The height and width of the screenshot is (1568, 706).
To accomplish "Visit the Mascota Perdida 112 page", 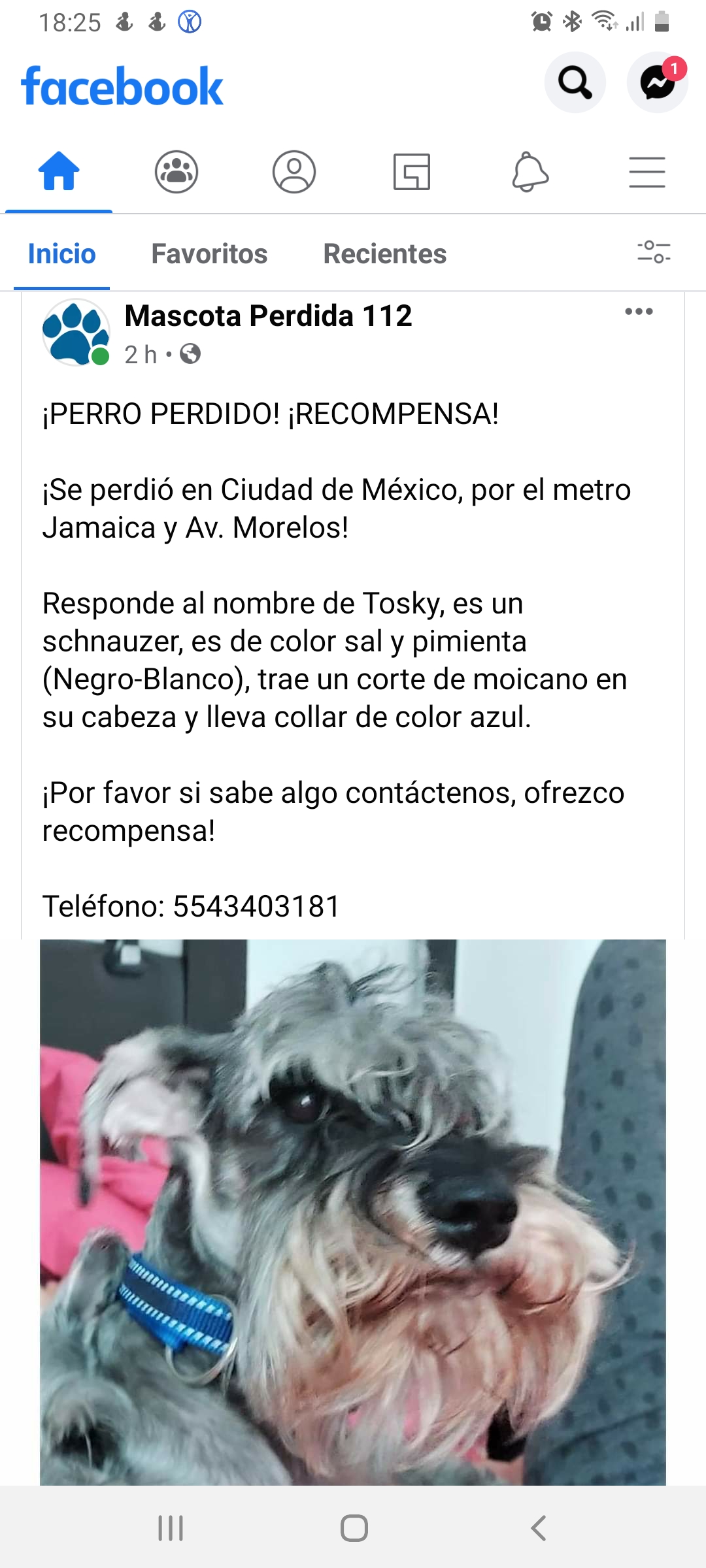I will (268, 316).
